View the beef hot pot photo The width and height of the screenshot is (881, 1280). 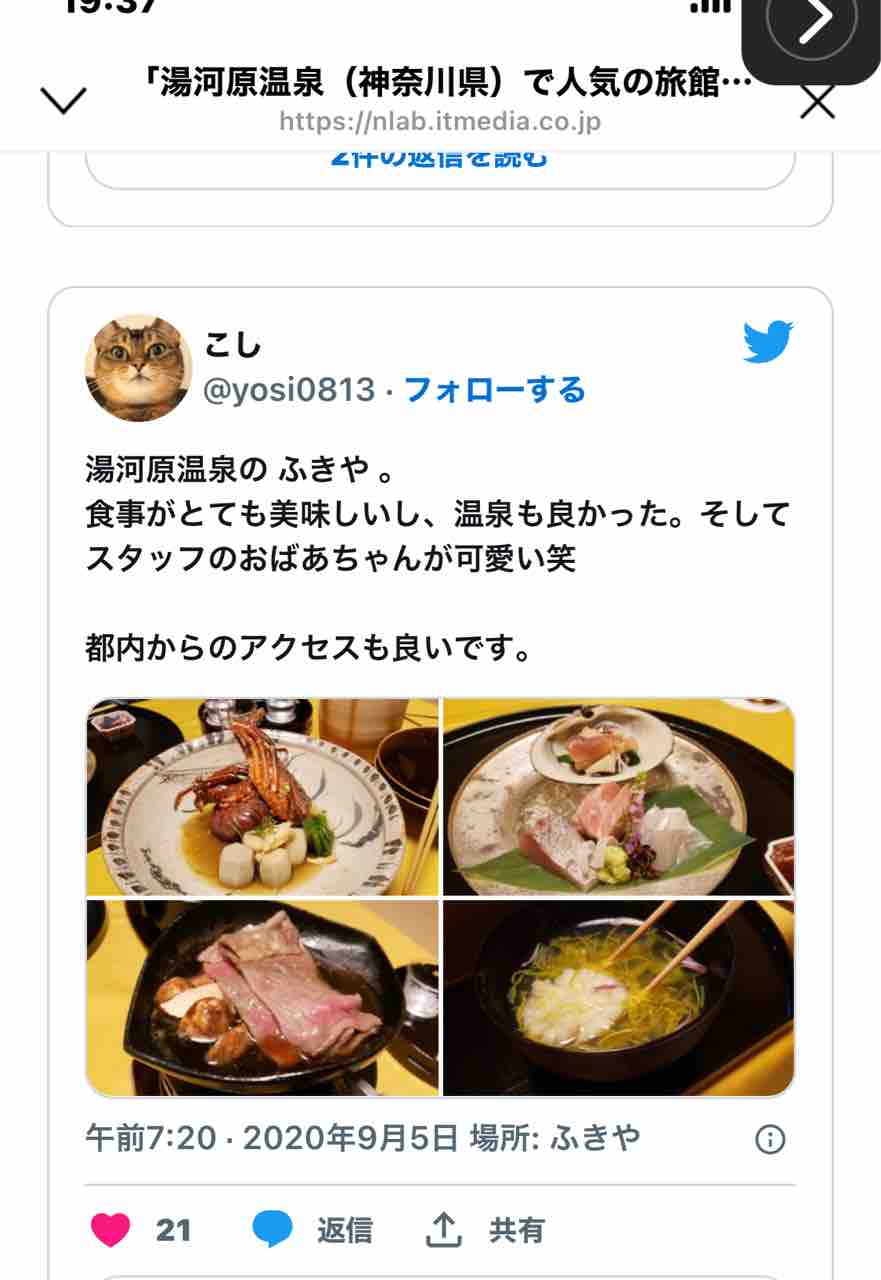263,997
